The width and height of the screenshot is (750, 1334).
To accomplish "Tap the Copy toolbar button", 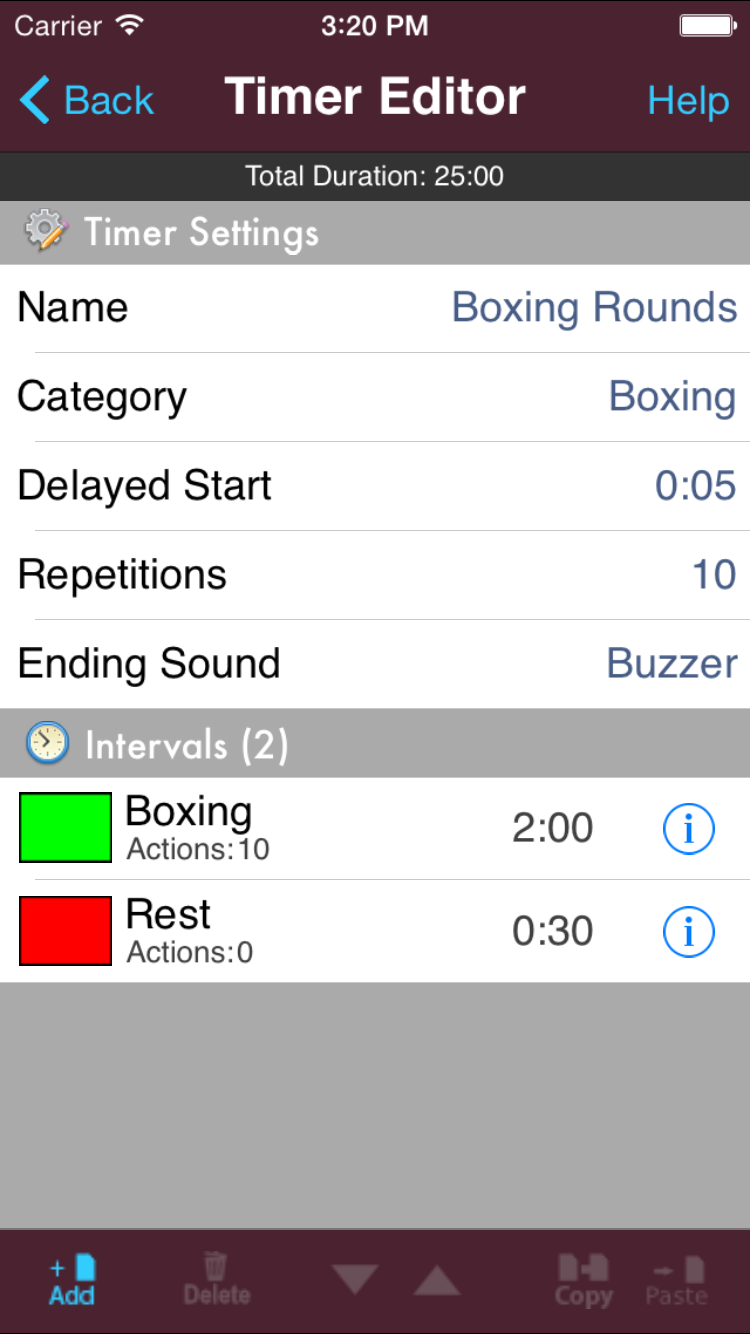I will pos(583,1281).
